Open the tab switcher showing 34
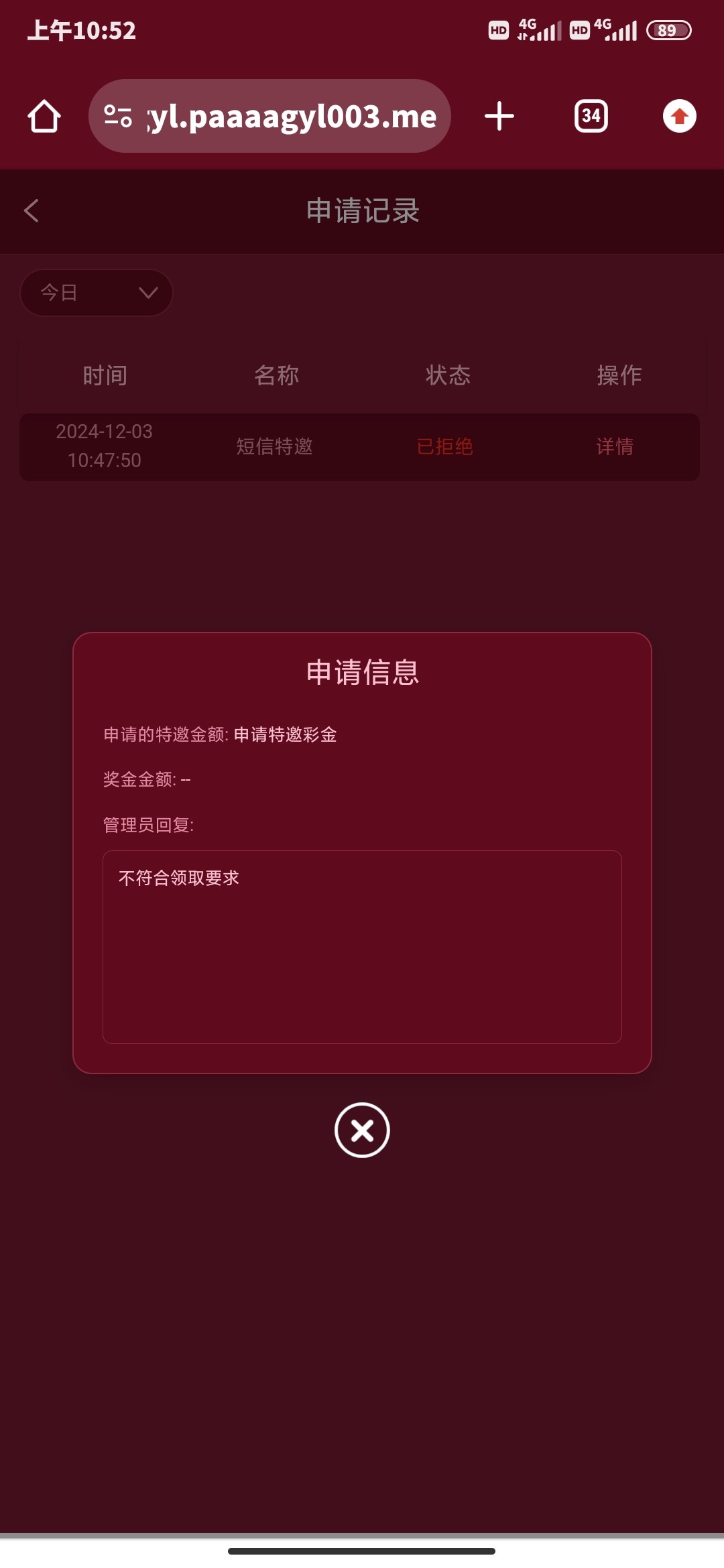724x1568 pixels. pos(591,117)
